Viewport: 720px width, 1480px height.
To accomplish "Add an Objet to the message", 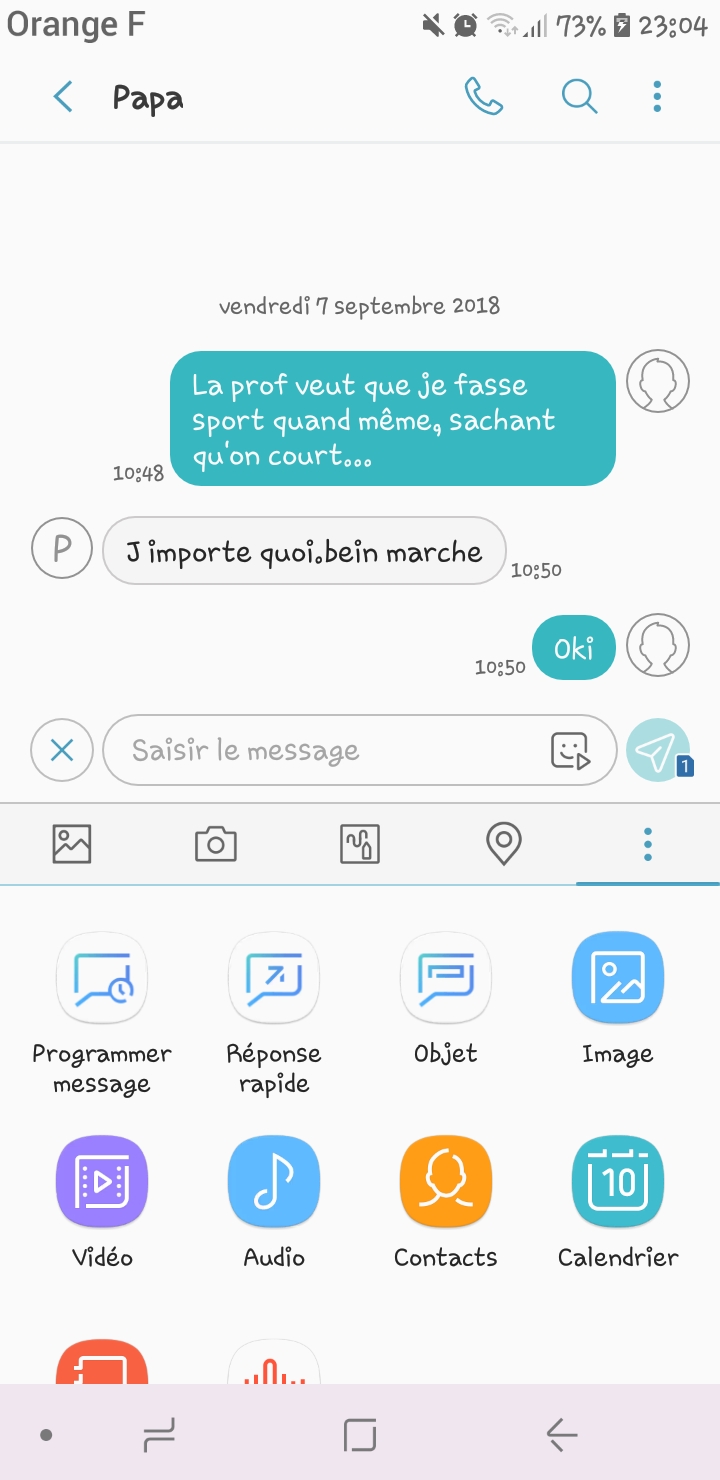I will 446,978.
